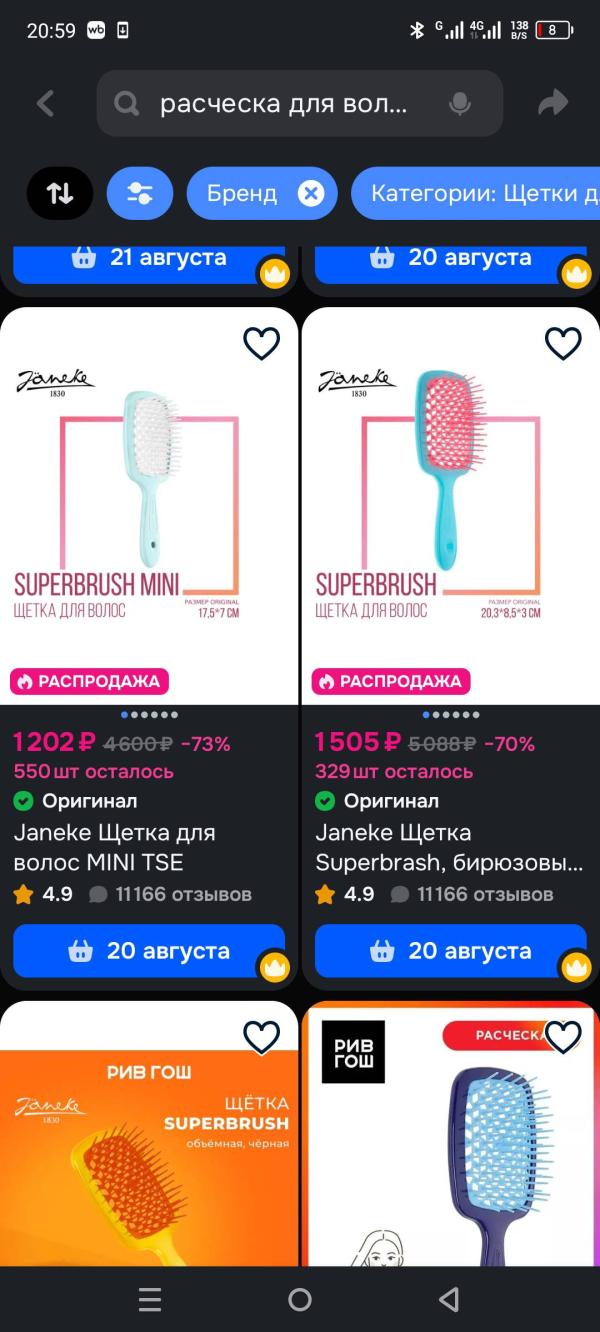The width and height of the screenshot is (600, 1332).
Task: Open the filters panel
Action: pyautogui.click(x=140, y=193)
